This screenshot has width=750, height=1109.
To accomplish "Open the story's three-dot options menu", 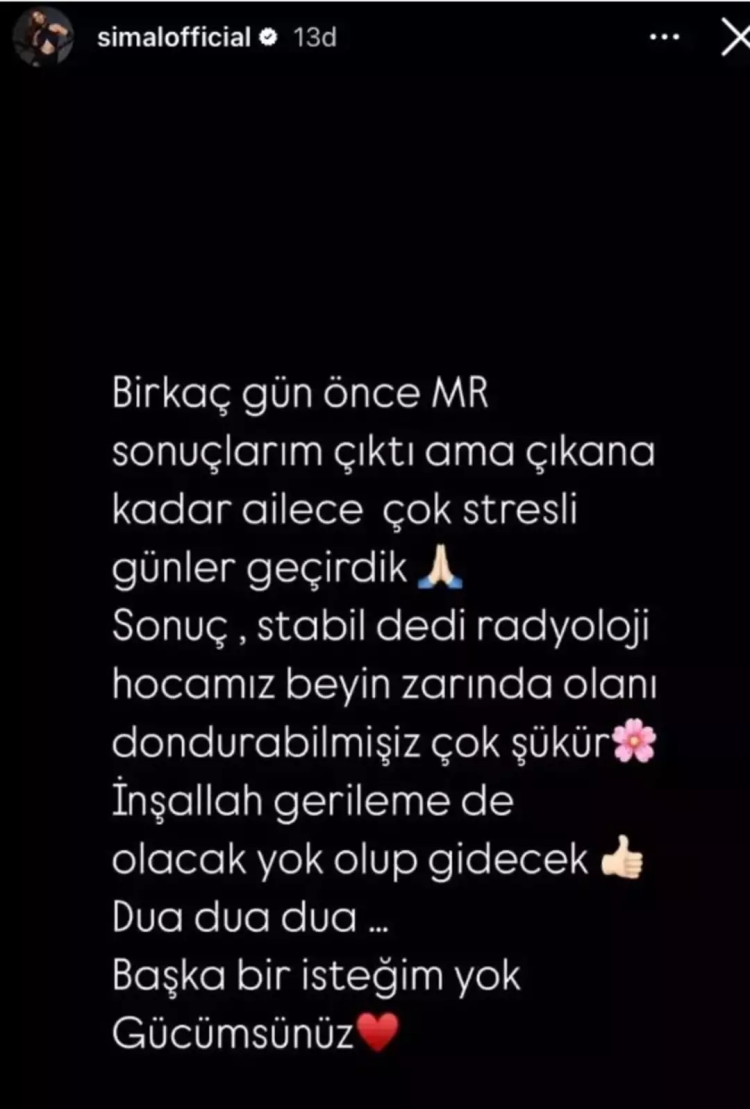I will [x=665, y=38].
